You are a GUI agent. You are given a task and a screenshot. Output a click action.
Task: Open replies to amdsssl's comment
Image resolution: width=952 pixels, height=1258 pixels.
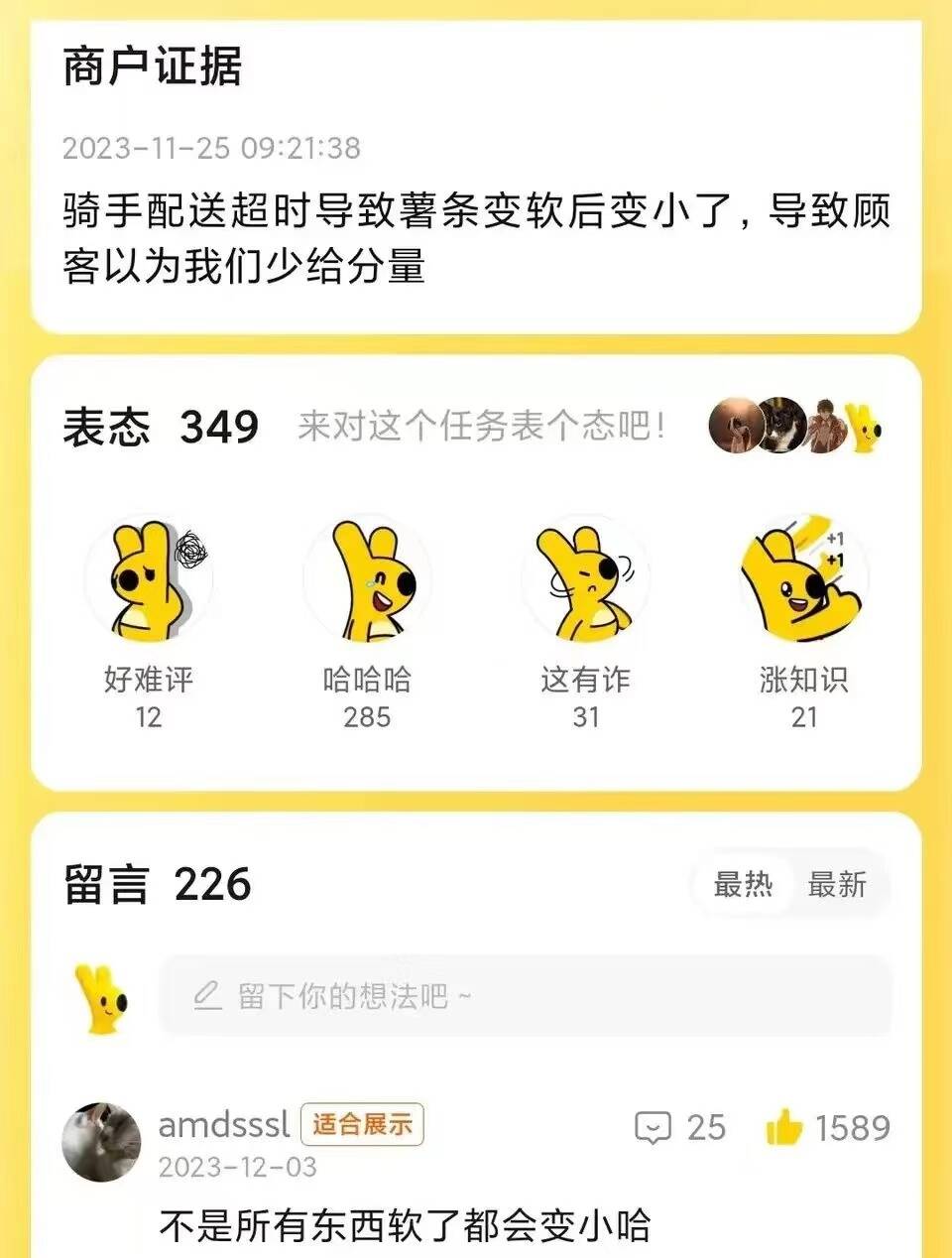click(680, 1128)
